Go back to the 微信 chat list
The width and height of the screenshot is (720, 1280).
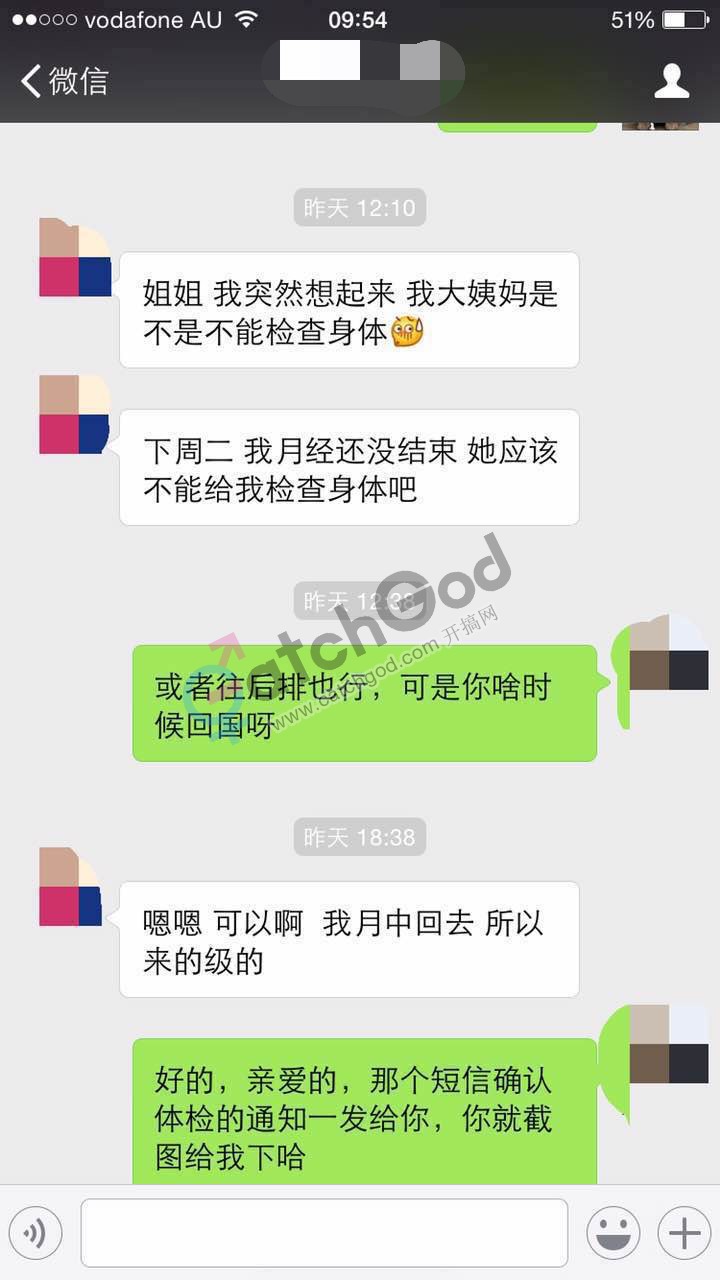(64, 81)
